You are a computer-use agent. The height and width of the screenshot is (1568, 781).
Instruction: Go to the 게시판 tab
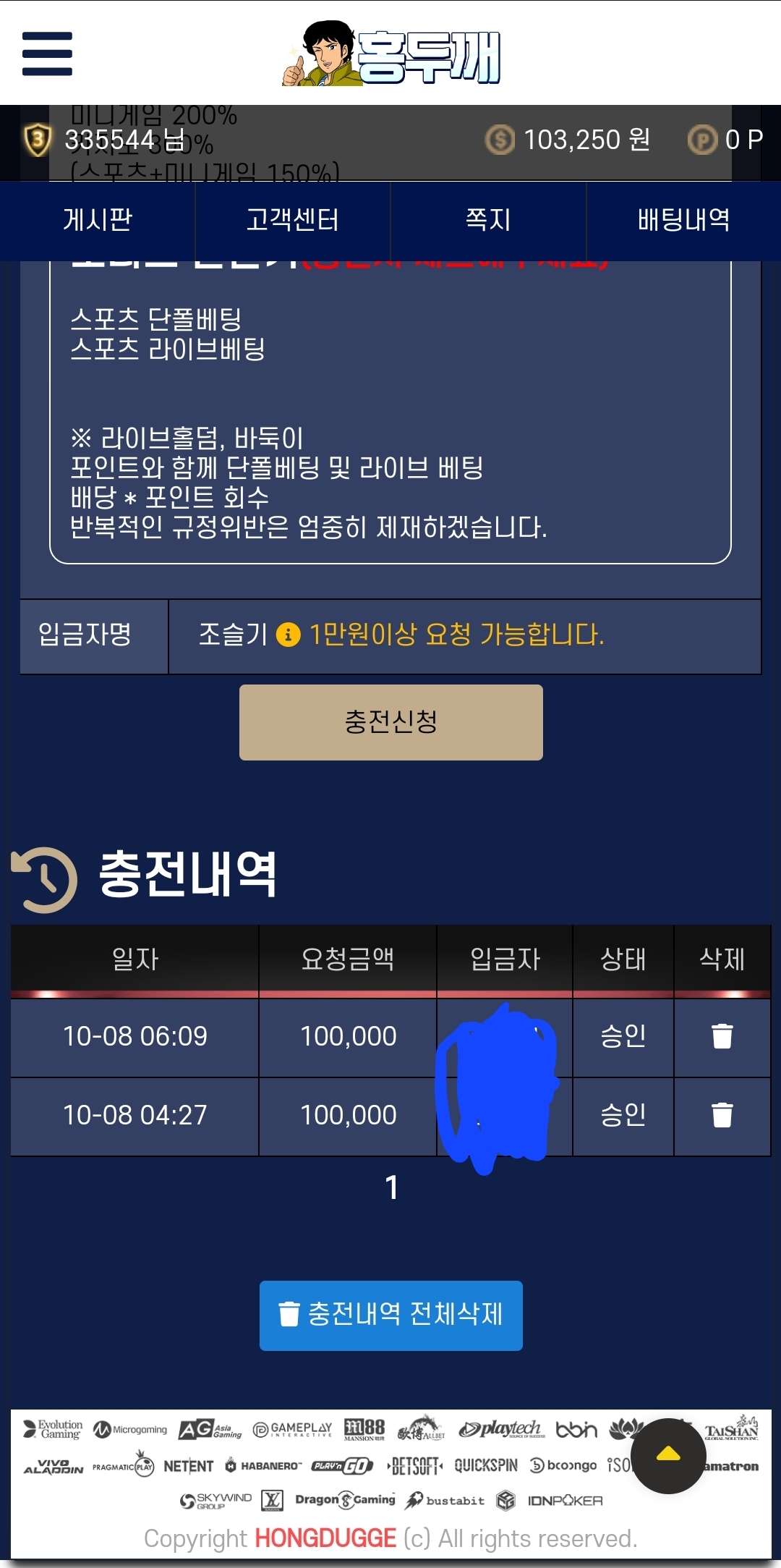(98, 219)
